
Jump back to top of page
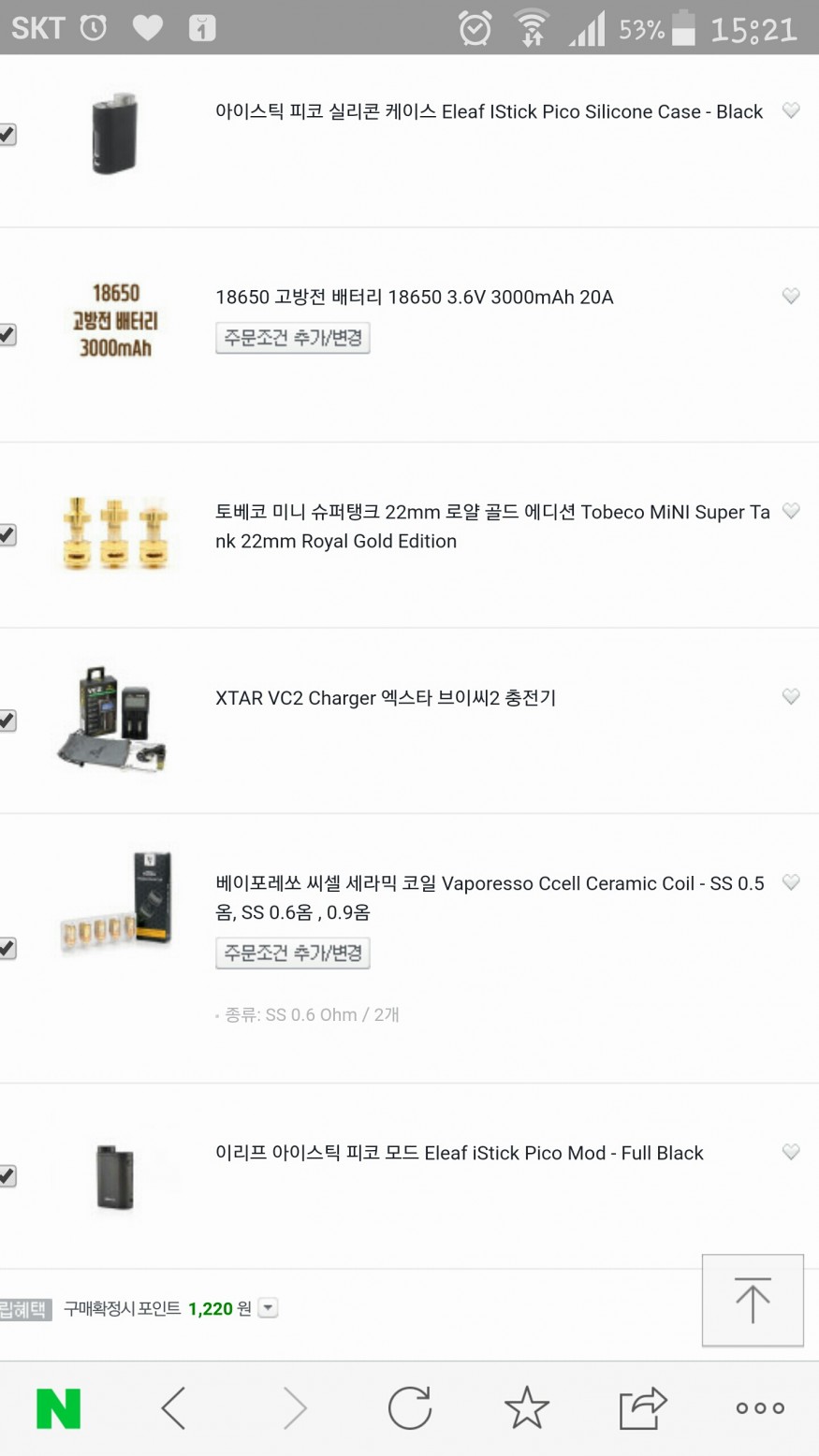(x=753, y=1300)
